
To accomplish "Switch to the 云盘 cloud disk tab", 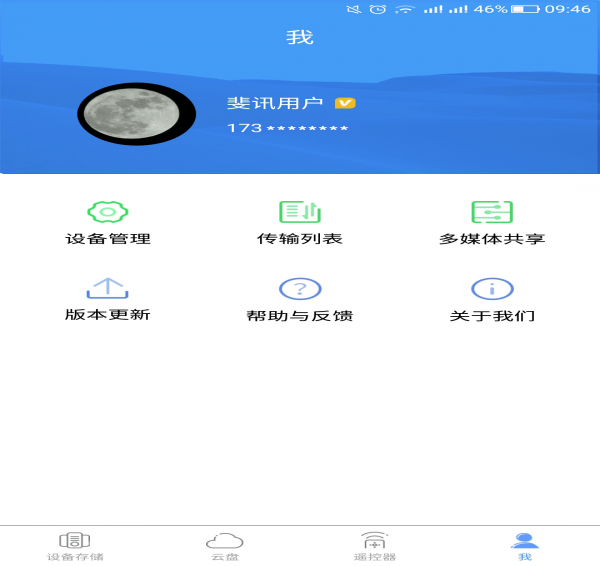I will tap(225, 546).
